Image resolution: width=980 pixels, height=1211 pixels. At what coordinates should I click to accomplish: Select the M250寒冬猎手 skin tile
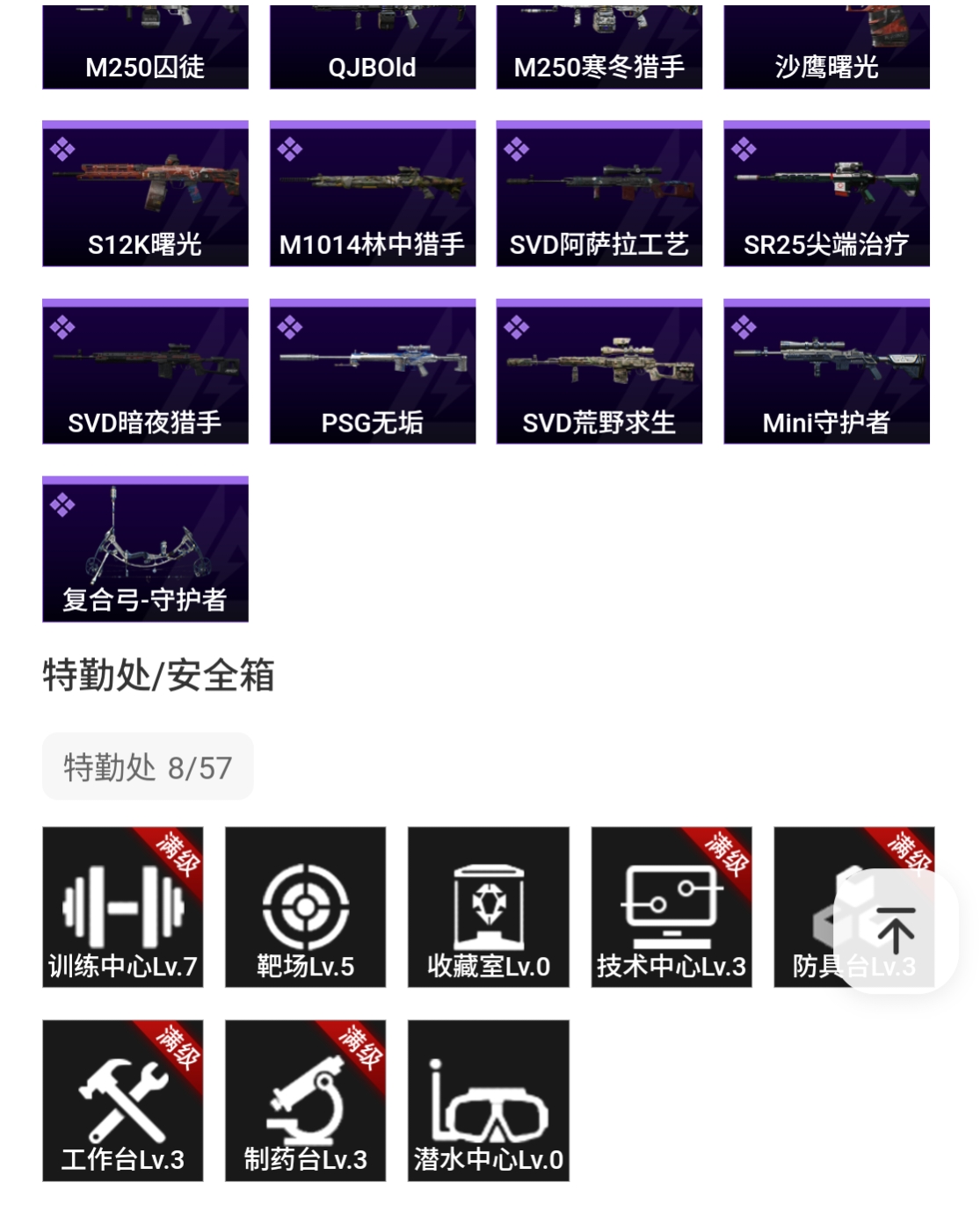599,47
